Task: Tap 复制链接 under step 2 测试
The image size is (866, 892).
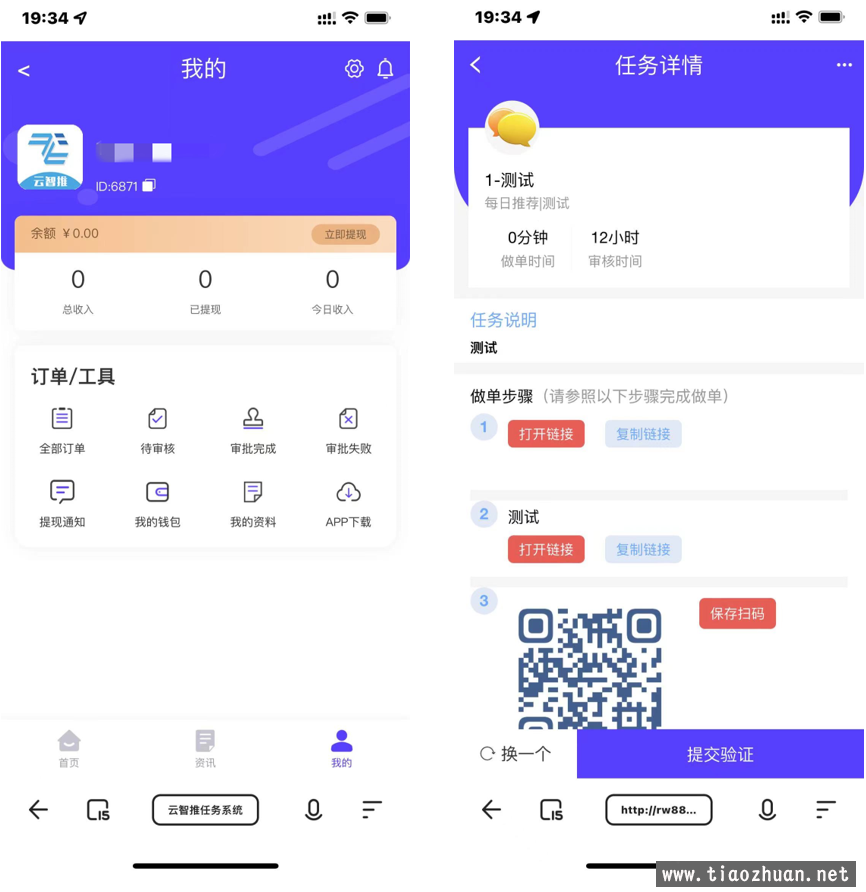Action: (x=643, y=549)
